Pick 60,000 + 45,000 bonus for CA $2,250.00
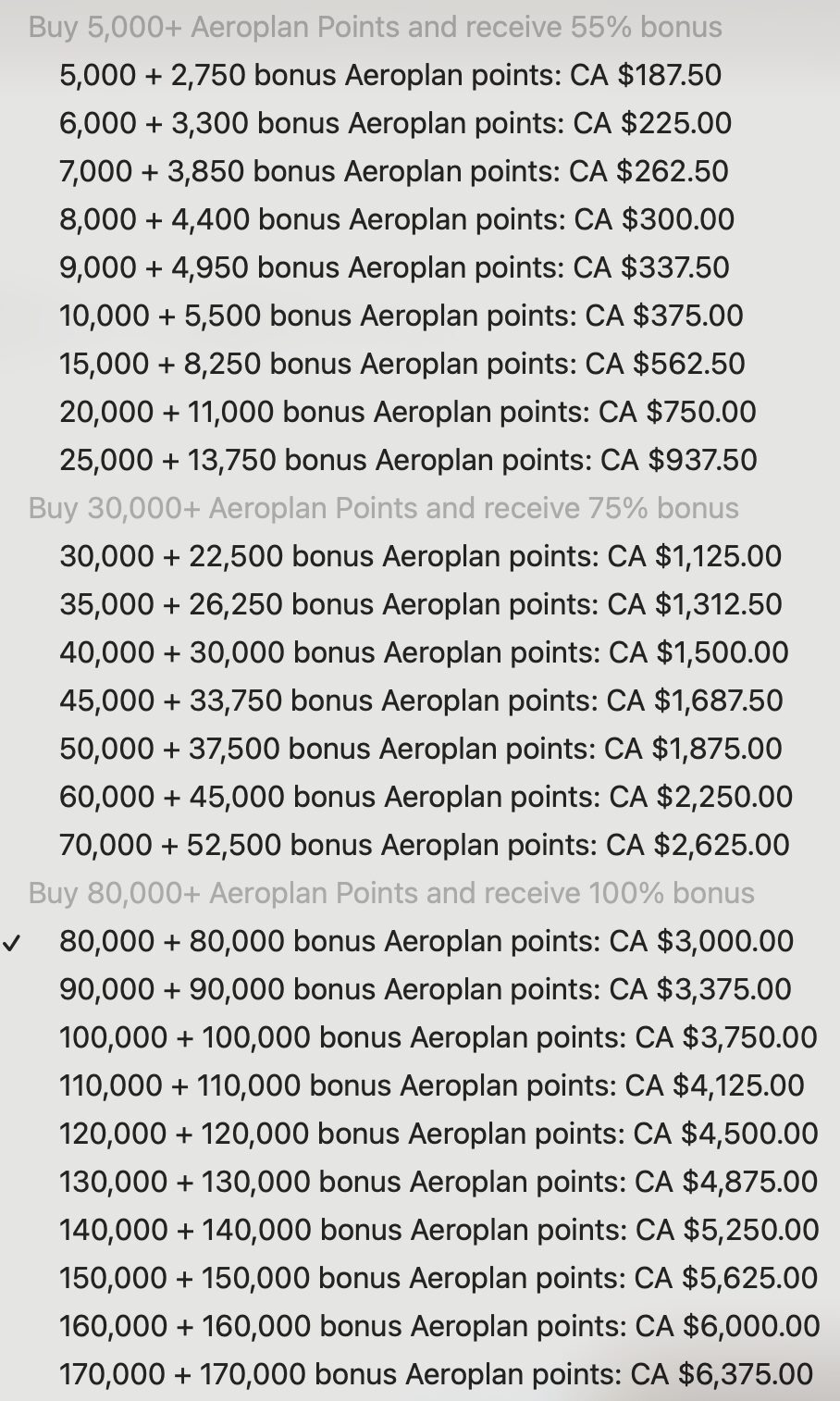 tap(426, 797)
